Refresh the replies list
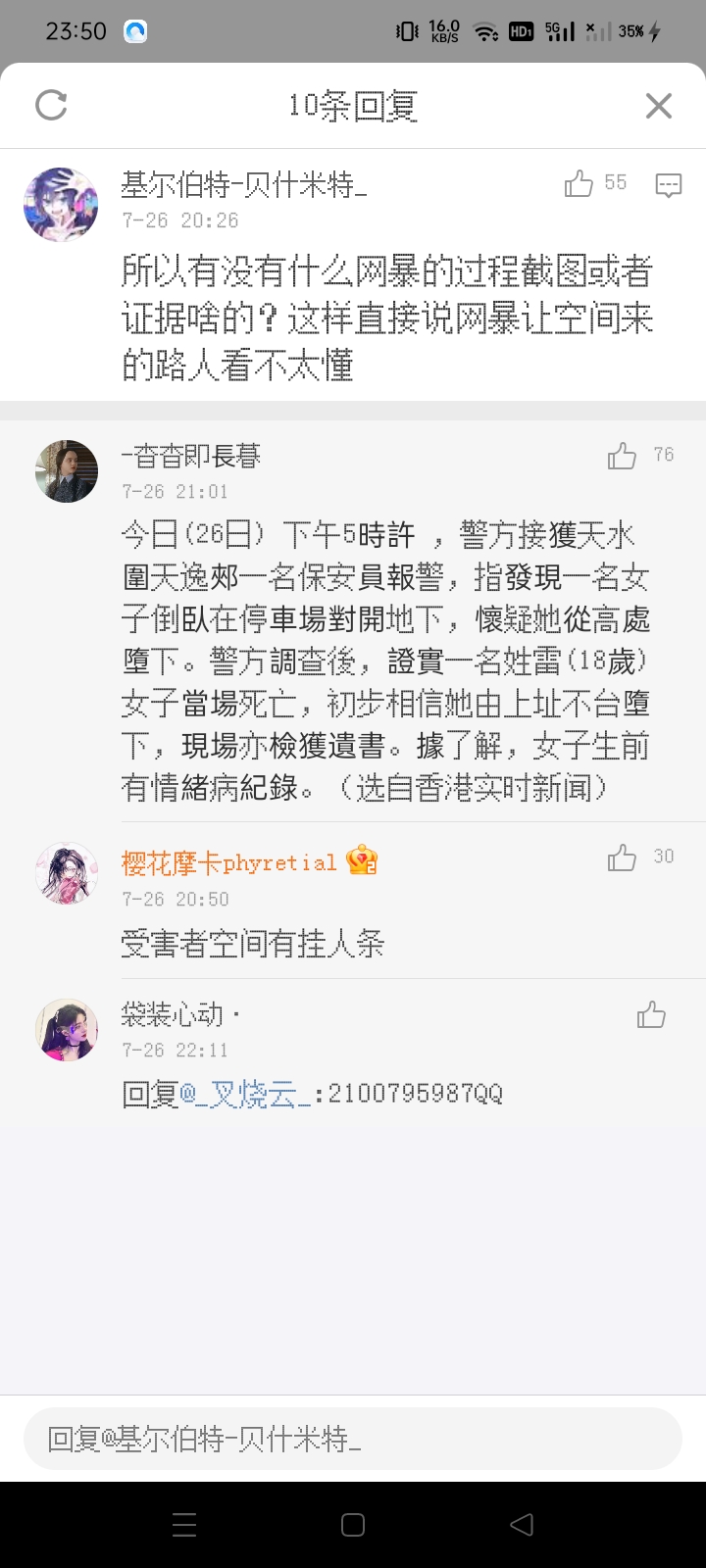The image size is (706, 1568). coord(51,105)
